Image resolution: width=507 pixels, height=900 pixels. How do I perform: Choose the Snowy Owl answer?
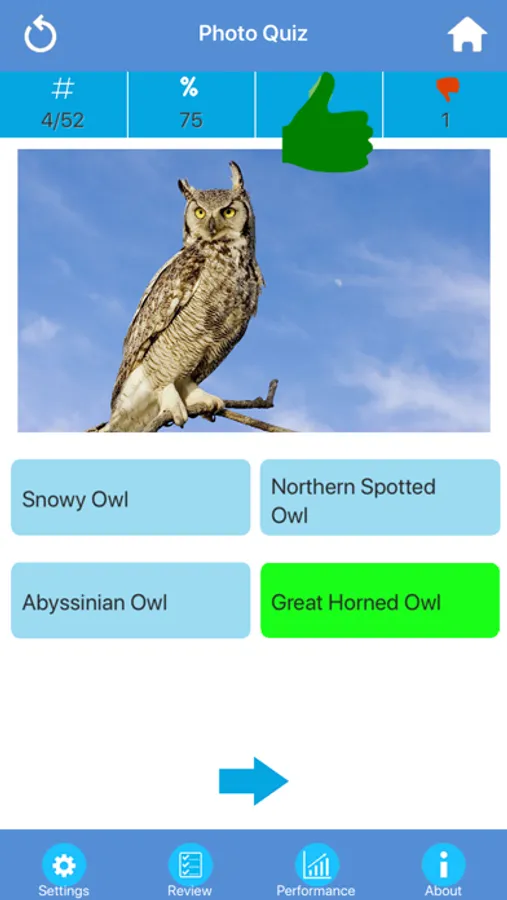click(x=131, y=497)
